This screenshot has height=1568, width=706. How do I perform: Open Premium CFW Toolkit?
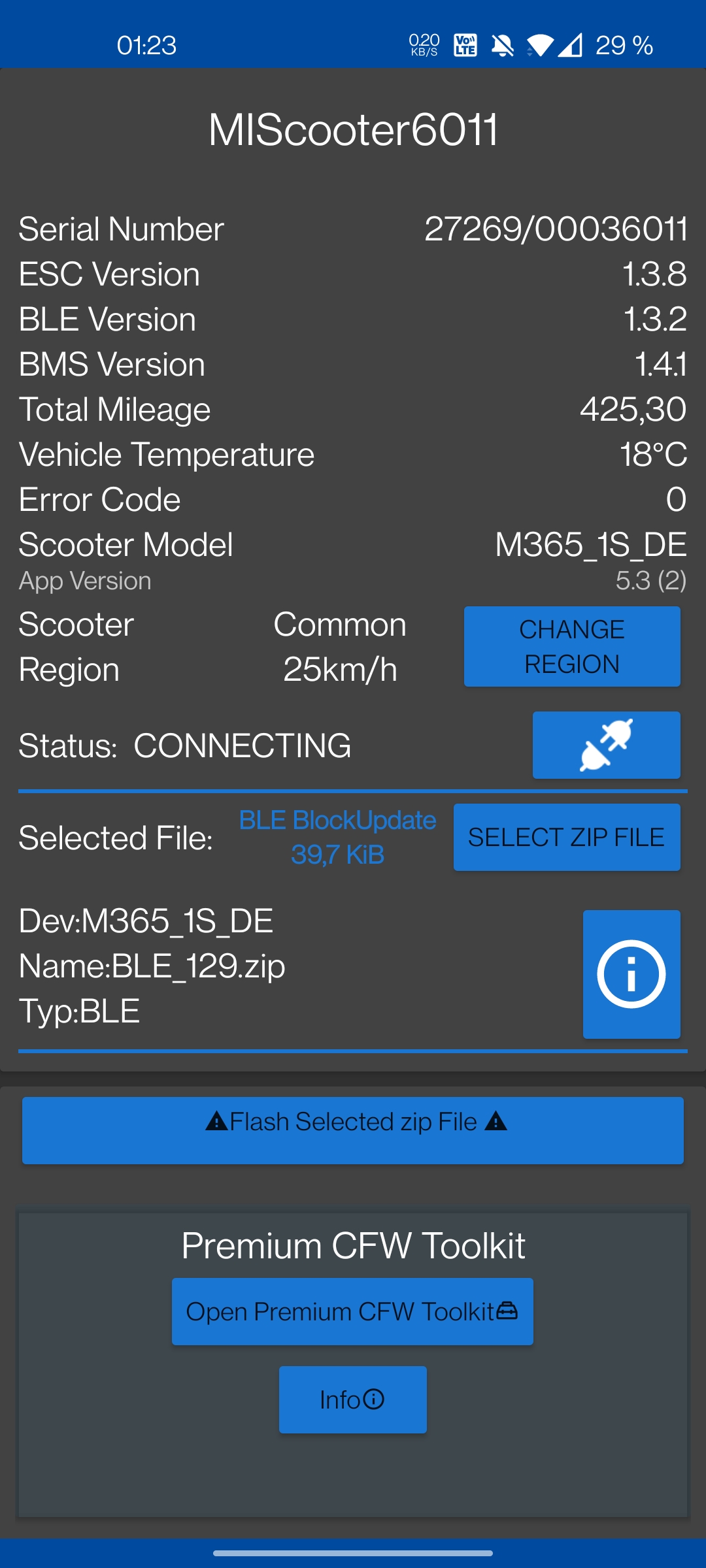(x=352, y=1311)
